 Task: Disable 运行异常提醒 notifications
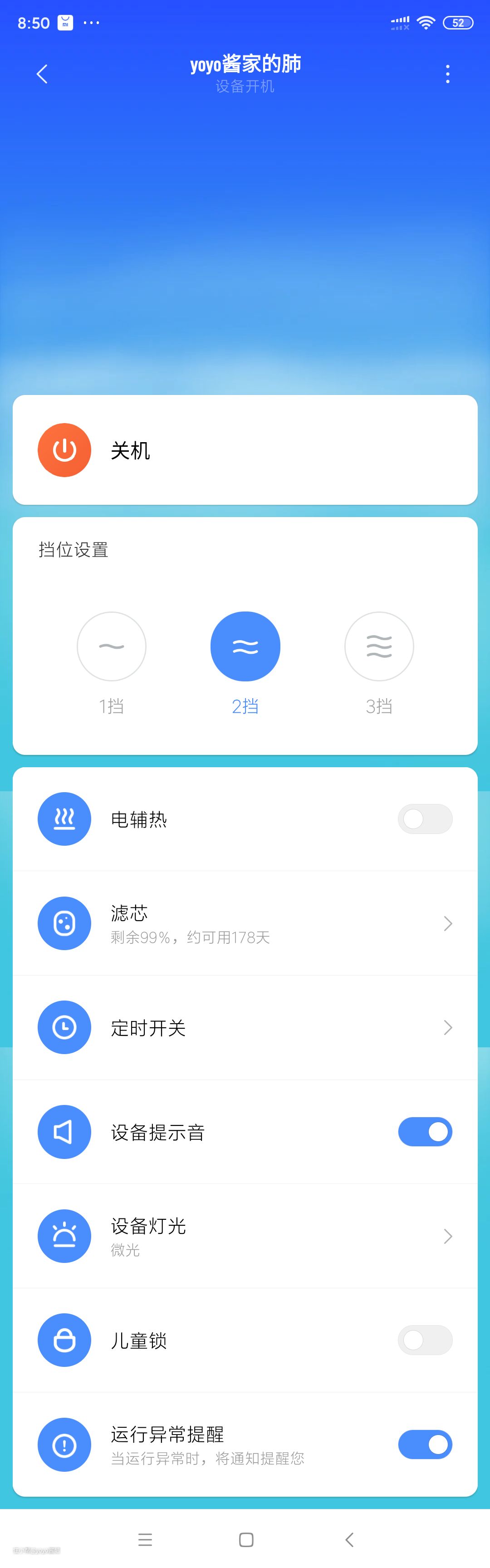pos(425,1445)
